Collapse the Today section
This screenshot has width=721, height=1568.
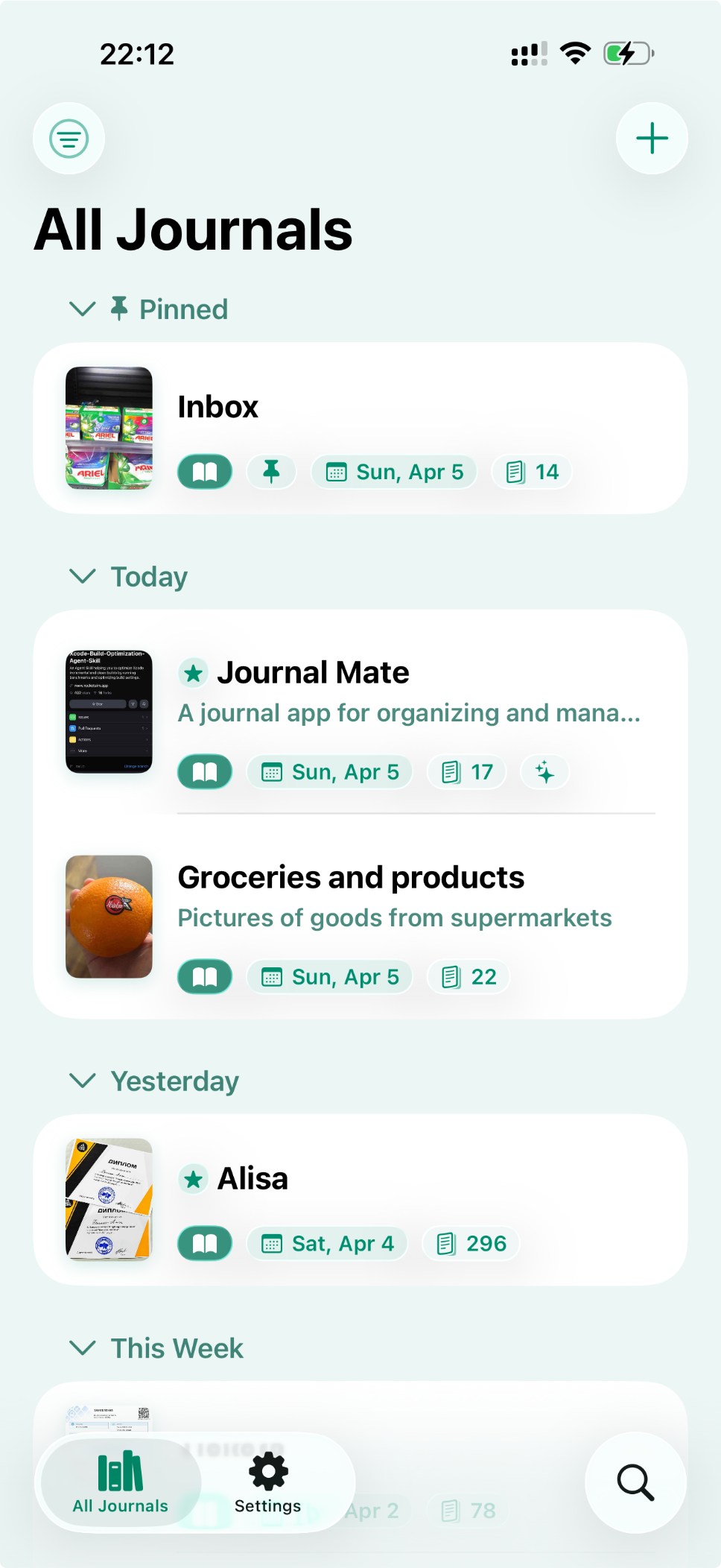pos(82,576)
